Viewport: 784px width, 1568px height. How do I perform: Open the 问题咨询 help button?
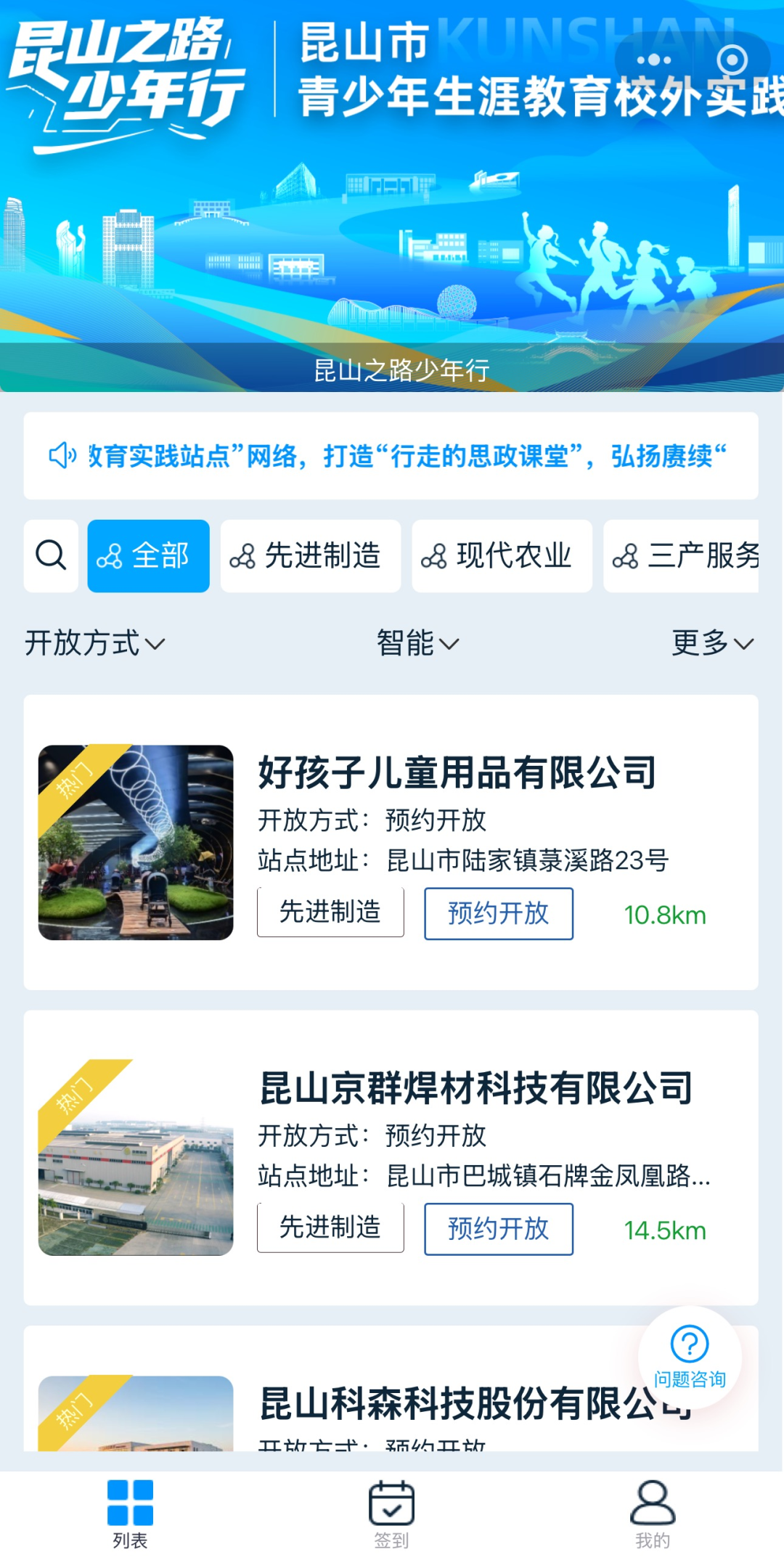[x=690, y=1356]
